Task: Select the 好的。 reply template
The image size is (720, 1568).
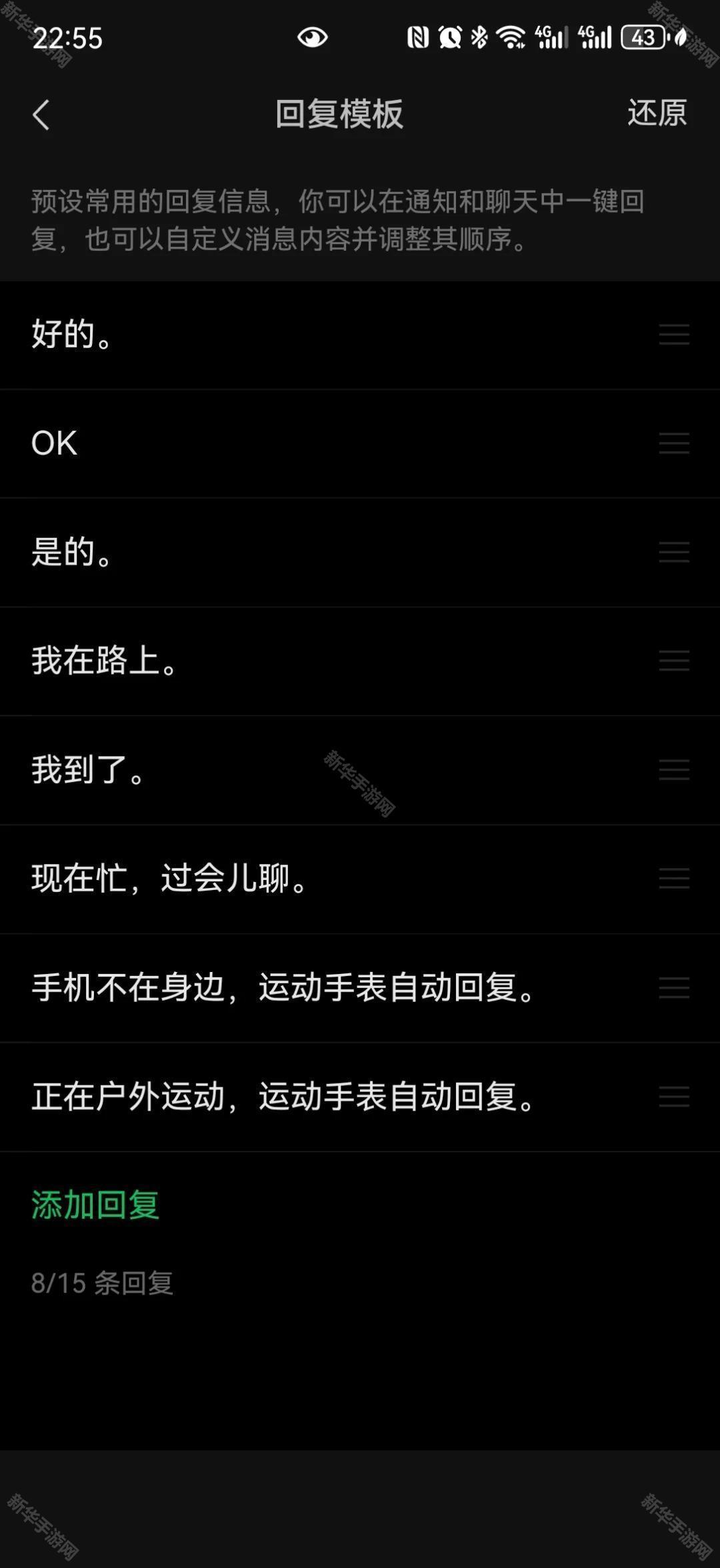Action: point(267,335)
